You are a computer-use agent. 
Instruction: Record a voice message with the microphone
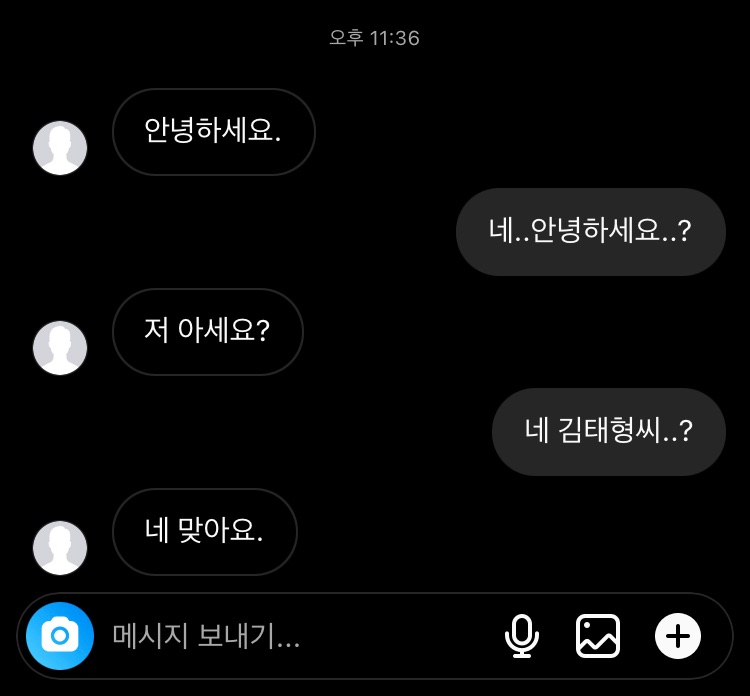point(521,636)
